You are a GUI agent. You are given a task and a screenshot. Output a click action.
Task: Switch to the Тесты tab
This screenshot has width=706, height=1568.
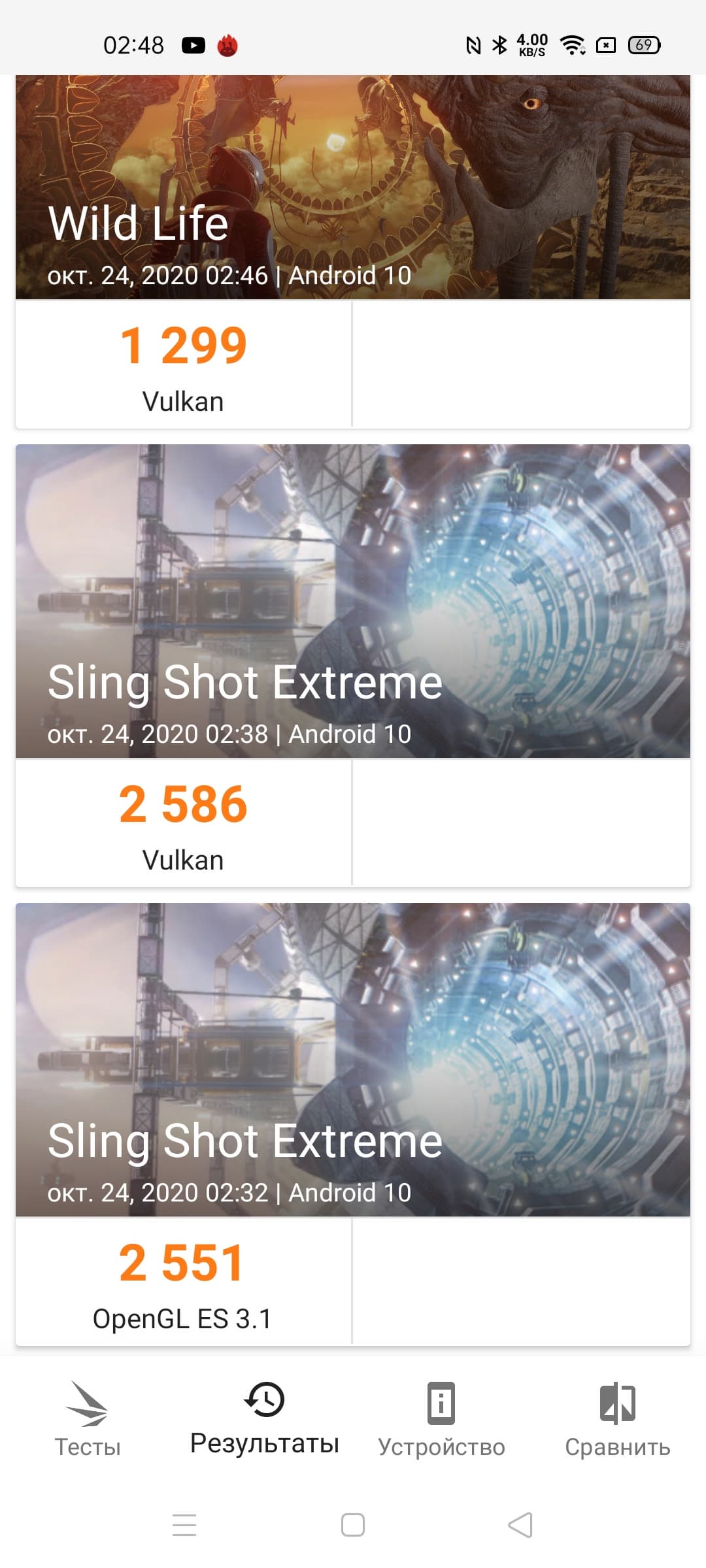pyautogui.click(x=88, y=1418)
